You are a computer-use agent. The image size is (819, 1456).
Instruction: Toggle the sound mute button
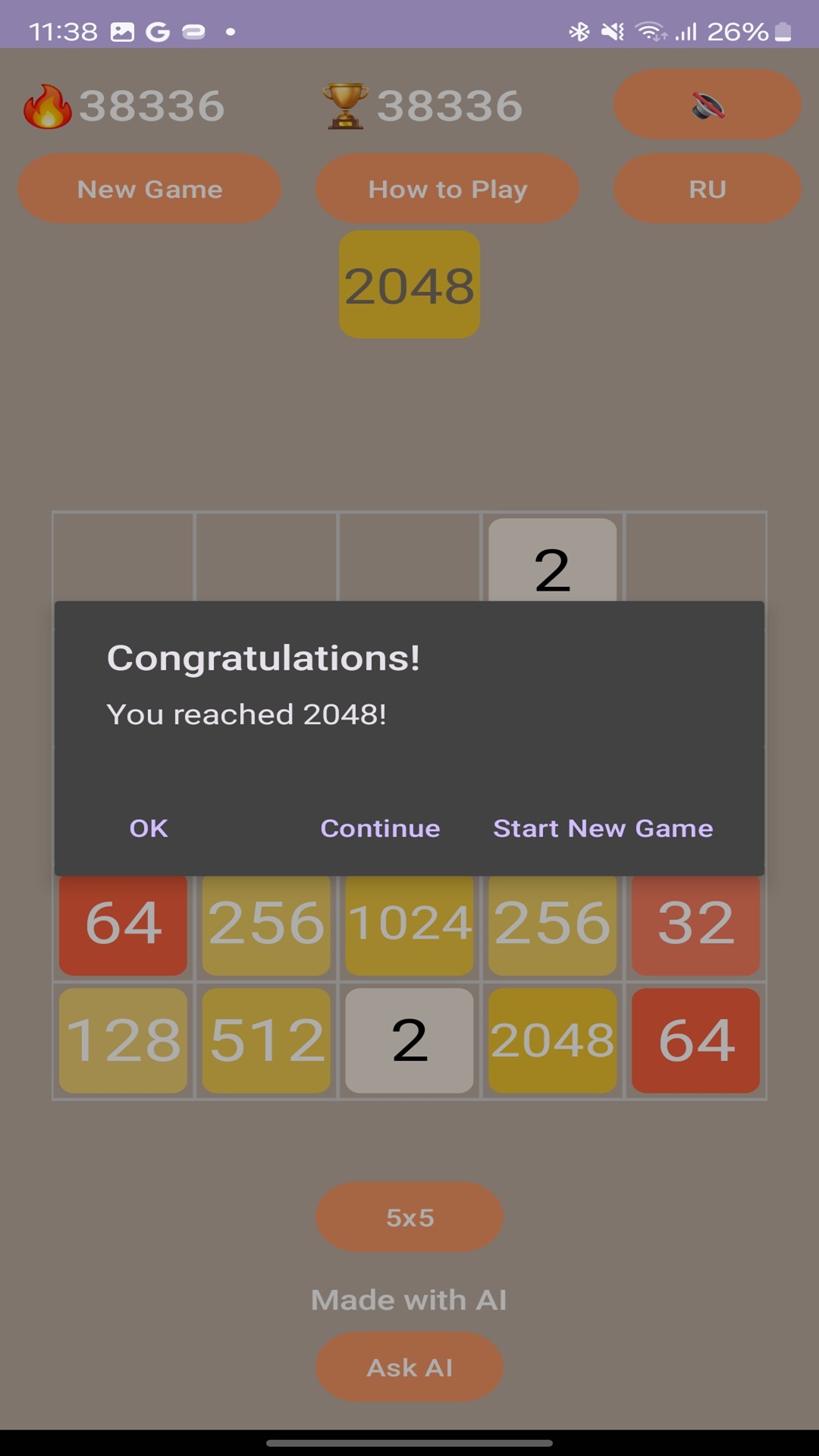point(708,105)
